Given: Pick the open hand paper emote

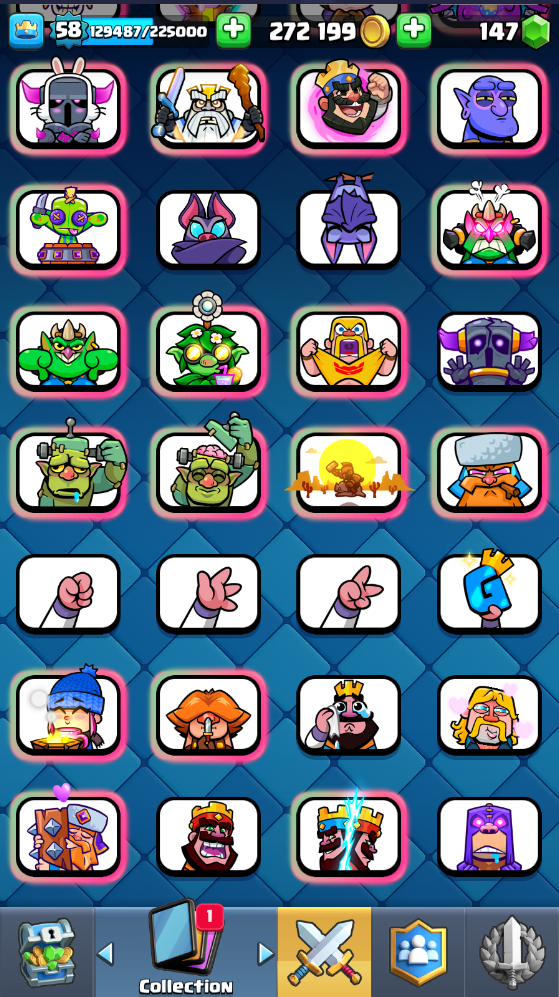Looking at the screenshot, I should click(x=209, y=594).
